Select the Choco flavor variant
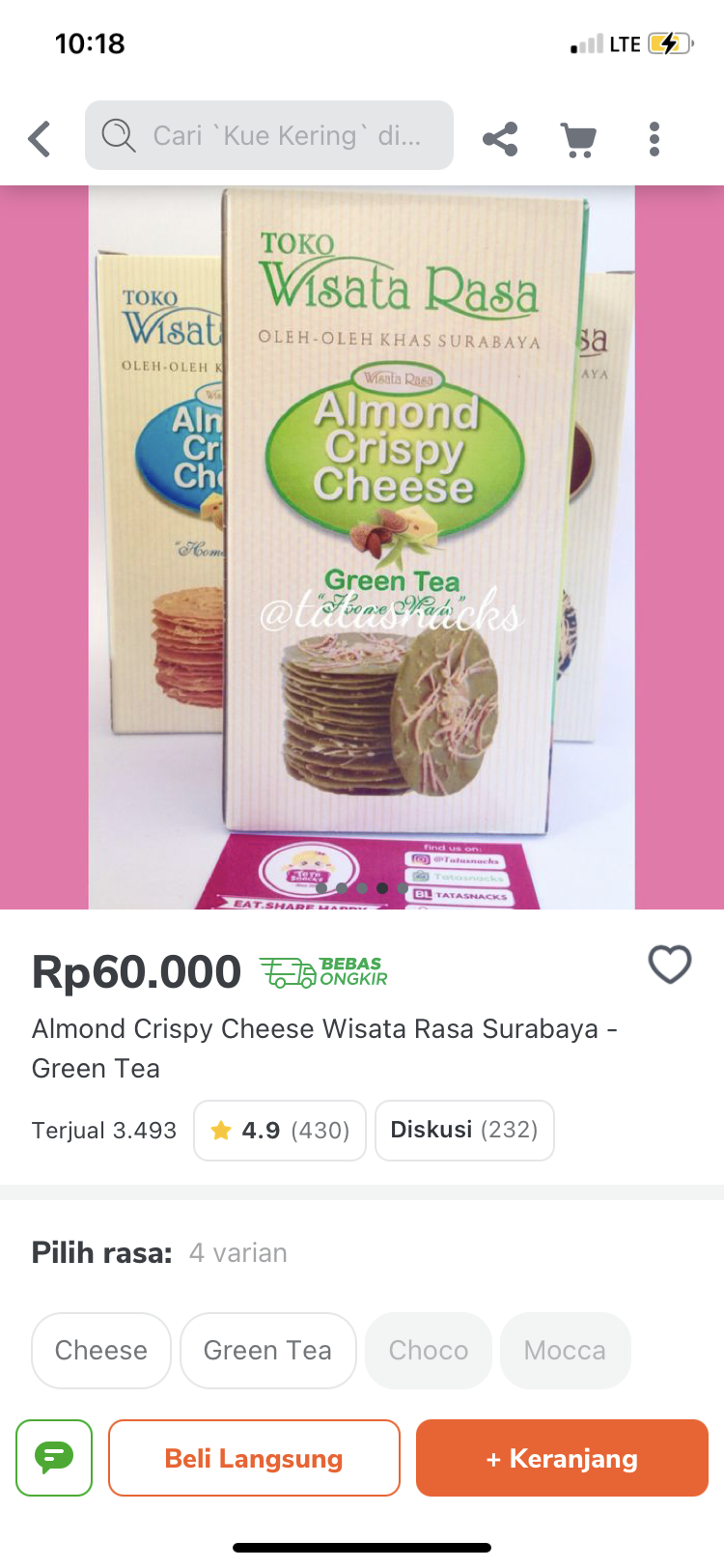This screenshot has width=724, height=1568. (429, 1350)
